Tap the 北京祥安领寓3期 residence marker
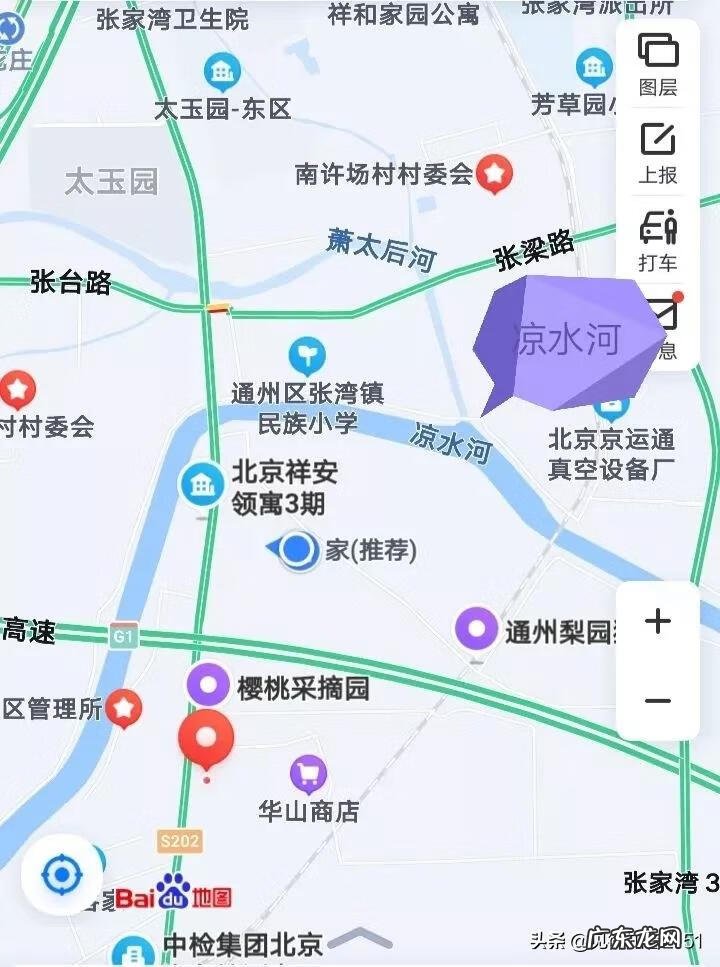The image size is (720, 967). click(202, 483)
